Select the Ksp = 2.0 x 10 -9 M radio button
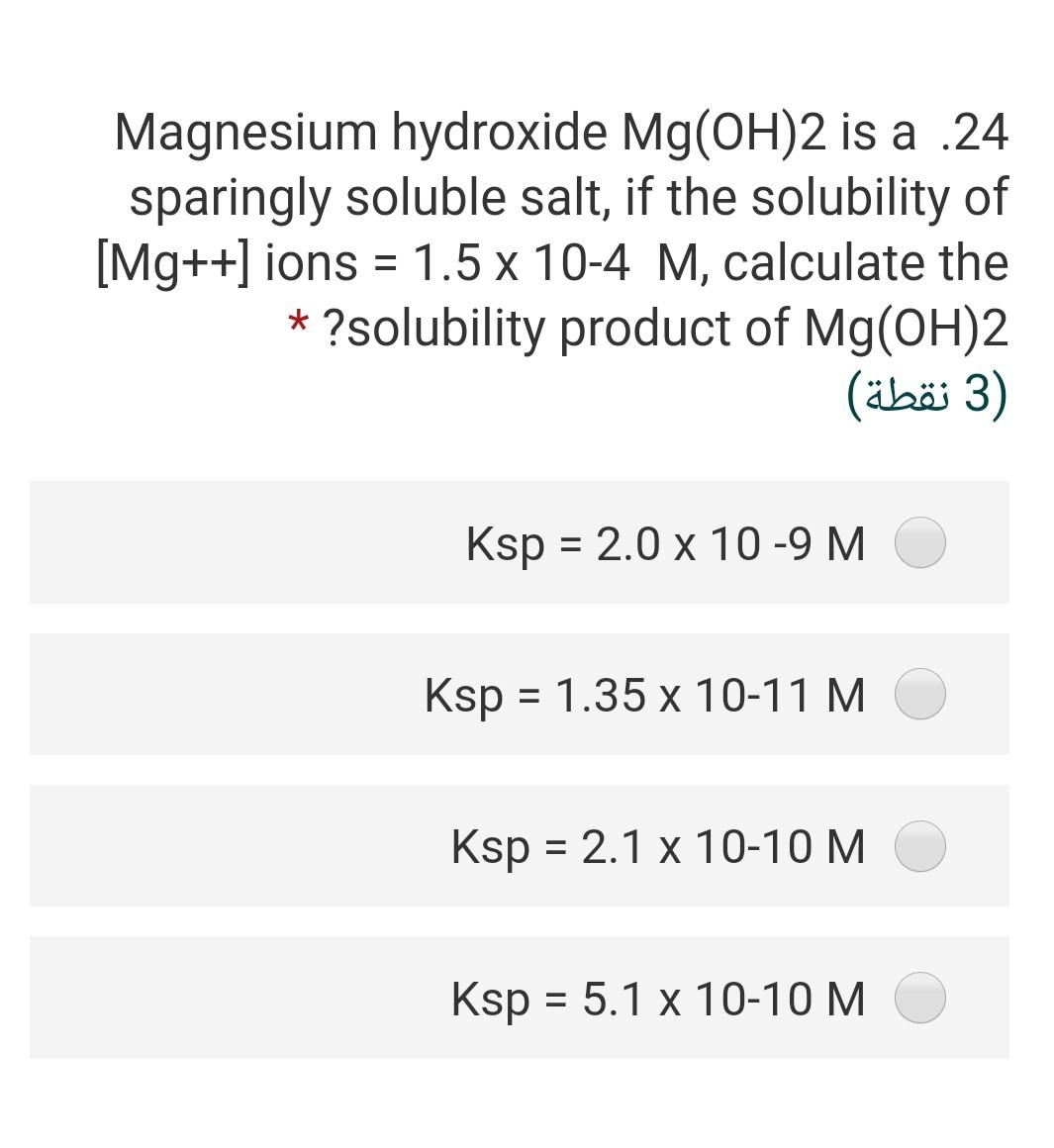 919,542
